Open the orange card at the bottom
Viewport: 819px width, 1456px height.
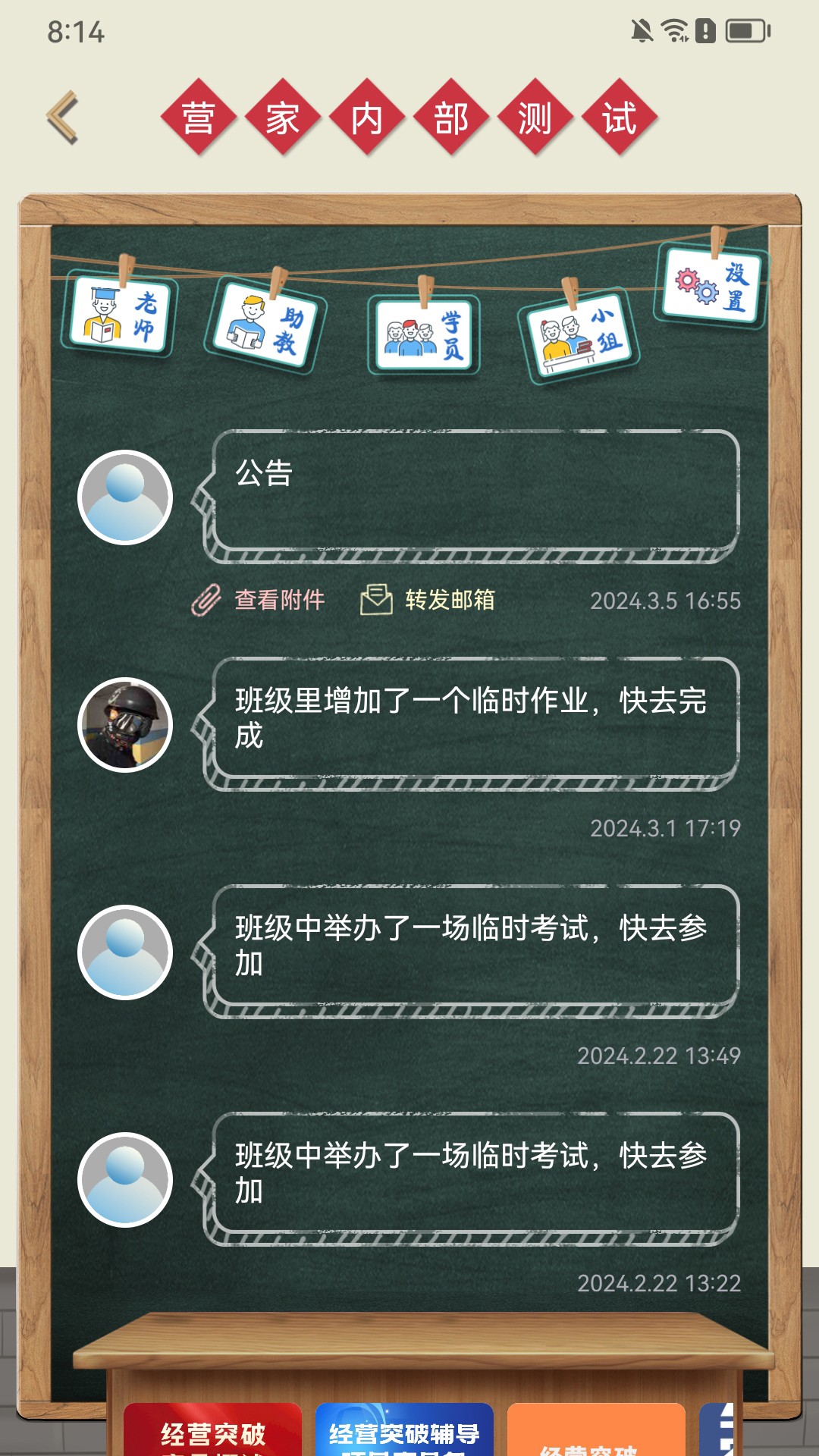tap(596, 1429)
